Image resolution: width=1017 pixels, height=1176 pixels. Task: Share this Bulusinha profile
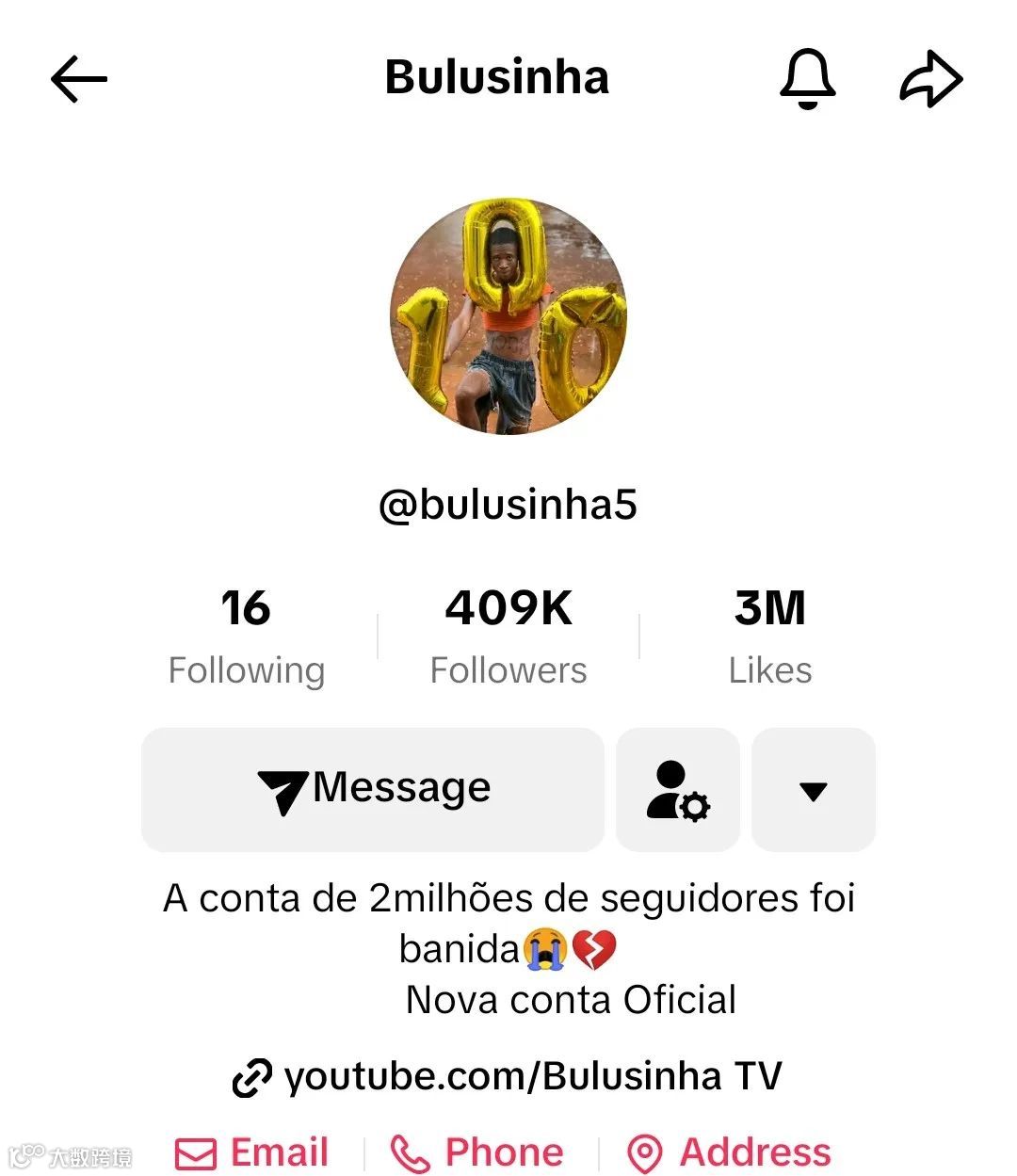coord(930,79)
